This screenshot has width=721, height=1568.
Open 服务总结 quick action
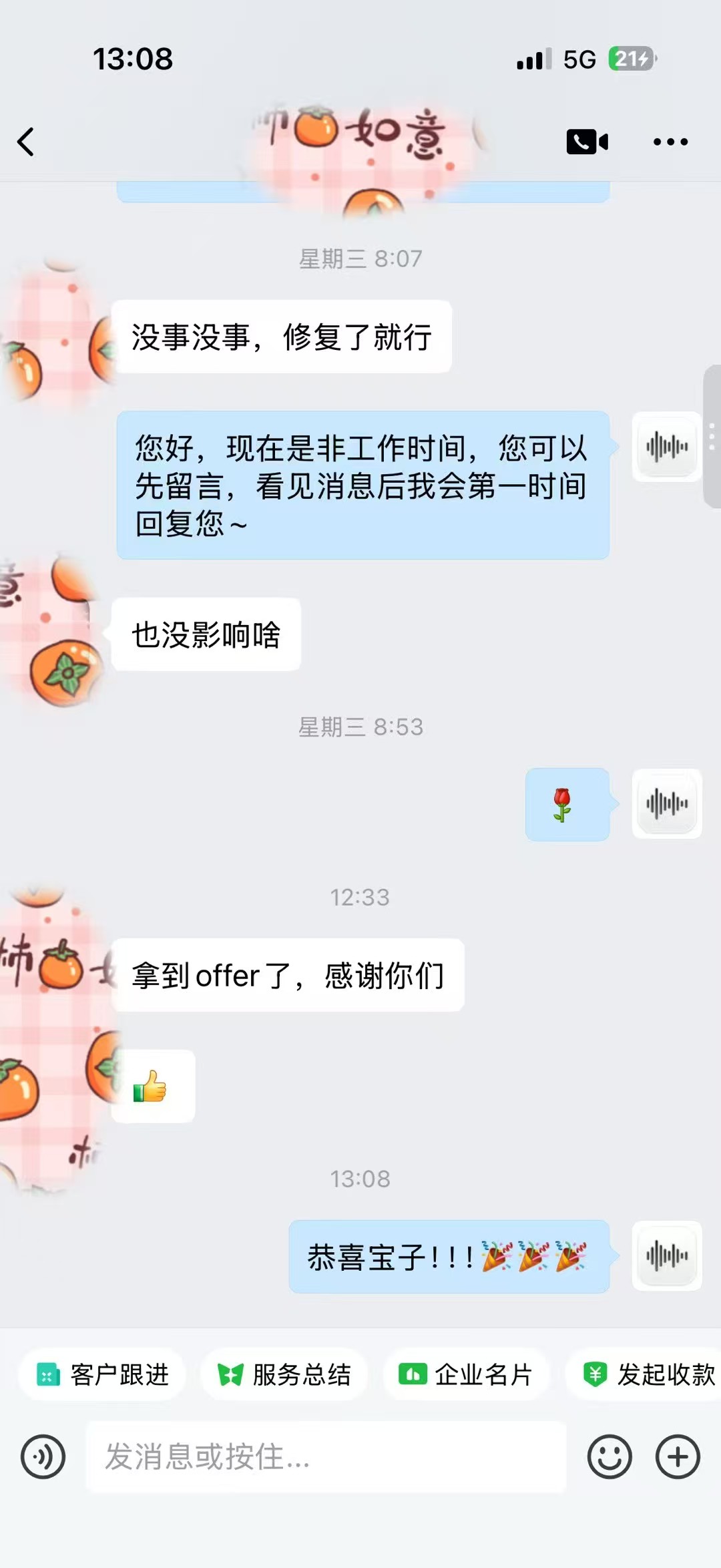click(284, 1374)
